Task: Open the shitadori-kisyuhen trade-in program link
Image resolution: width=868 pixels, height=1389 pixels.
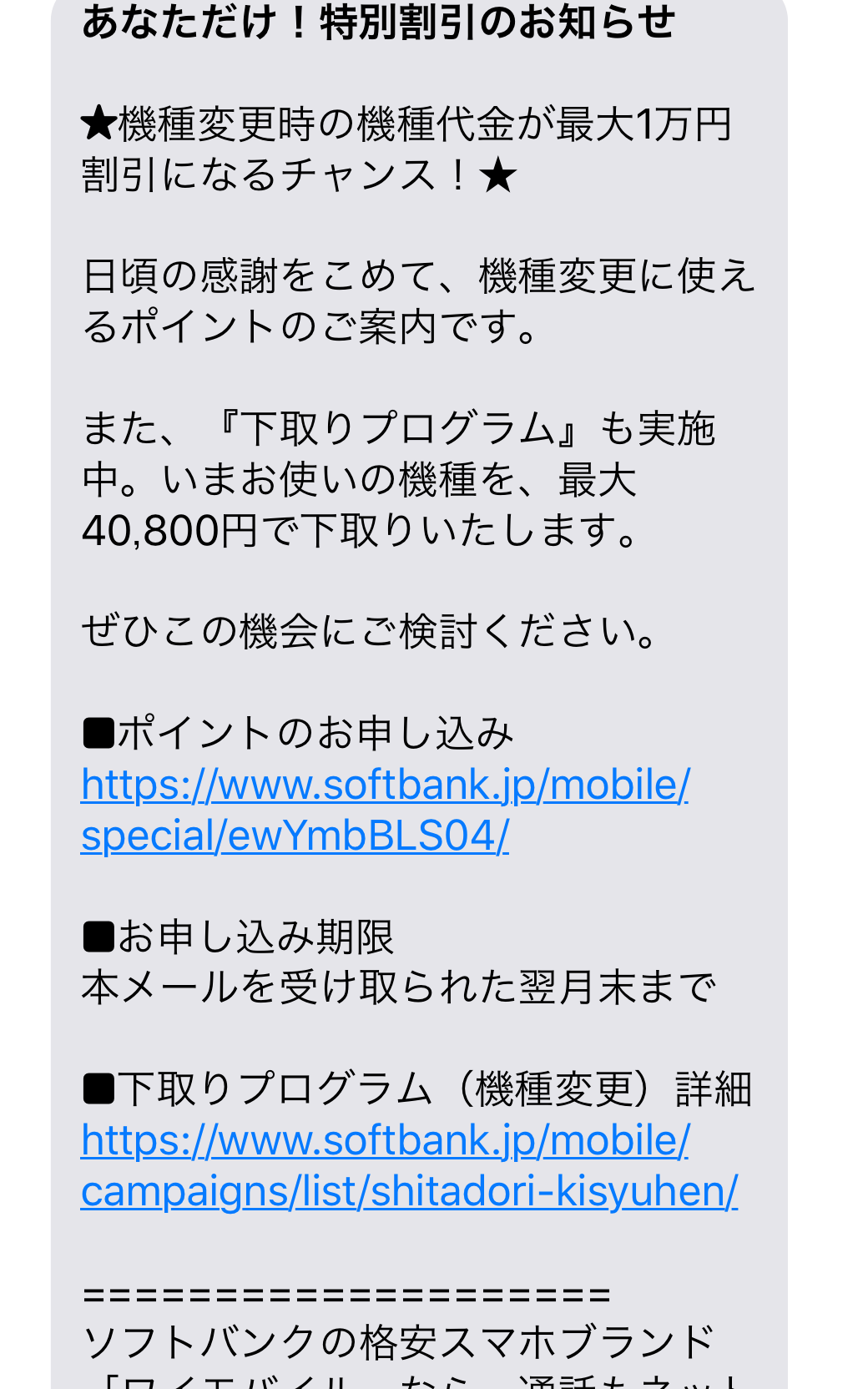Action: point(409,1165)
